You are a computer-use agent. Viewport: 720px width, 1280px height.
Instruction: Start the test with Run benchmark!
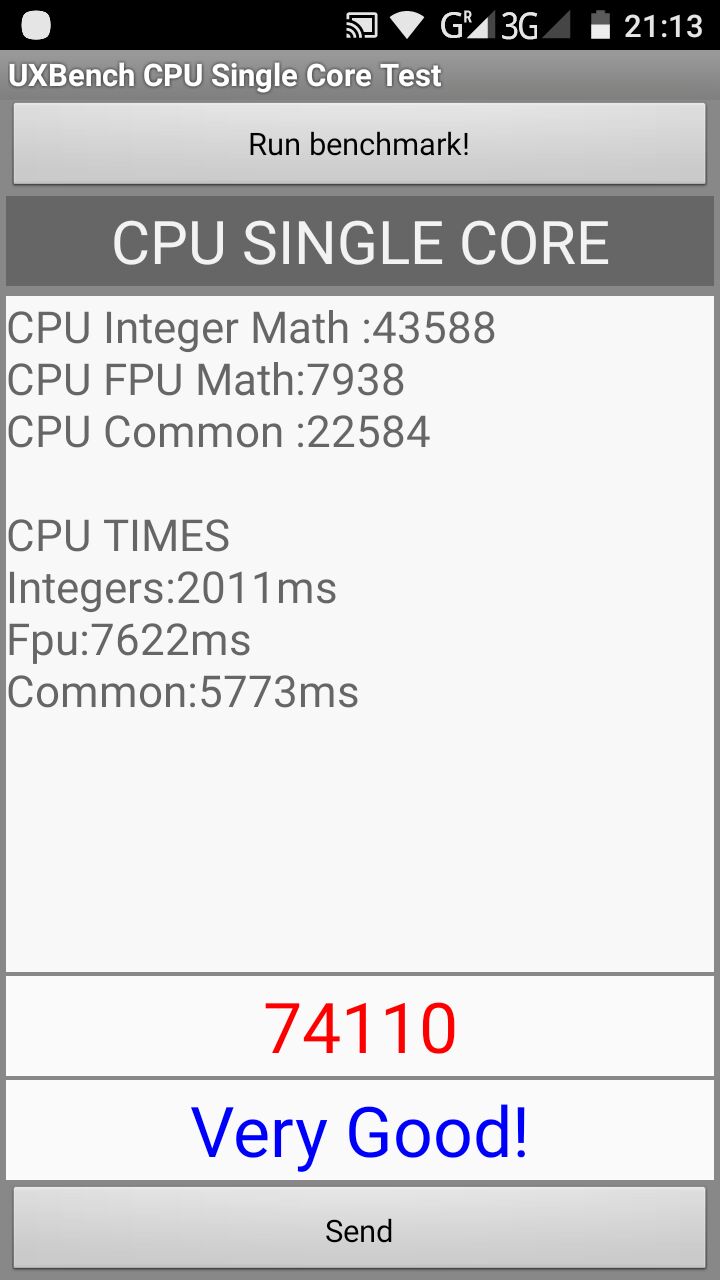tap(359, 145)
